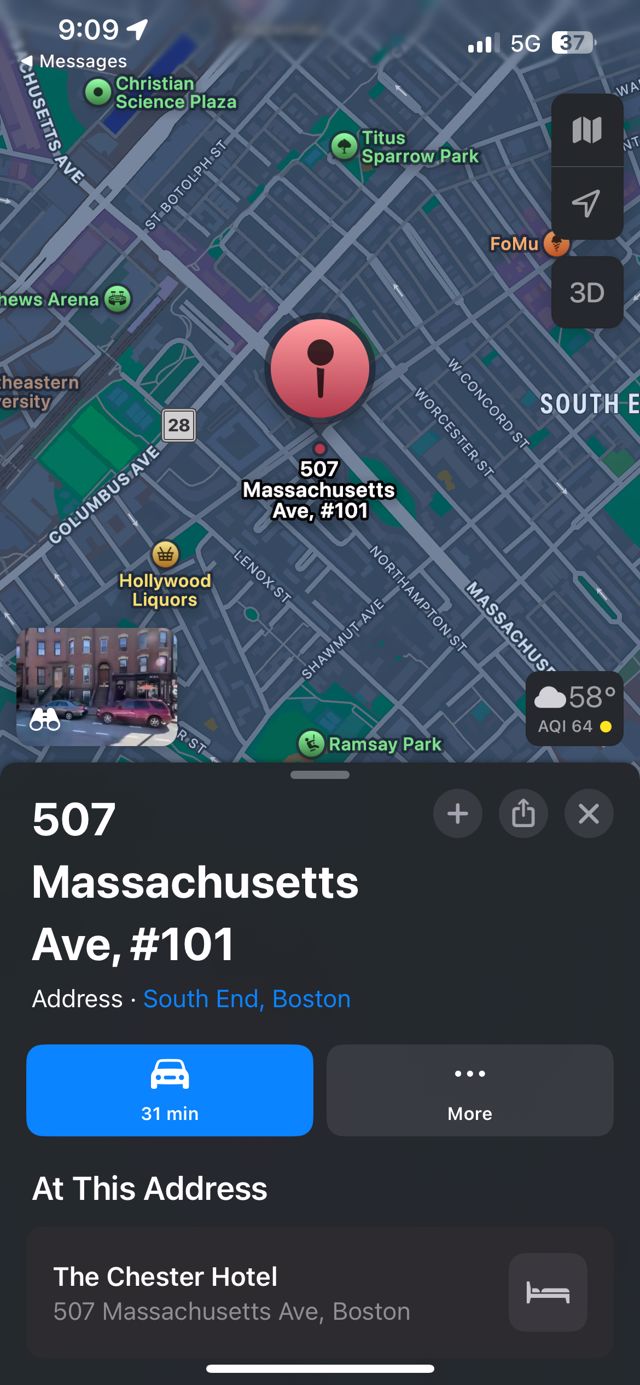Screen dimensions: 640x1385
Task: Add address with plus button
Action: (458, 814)
